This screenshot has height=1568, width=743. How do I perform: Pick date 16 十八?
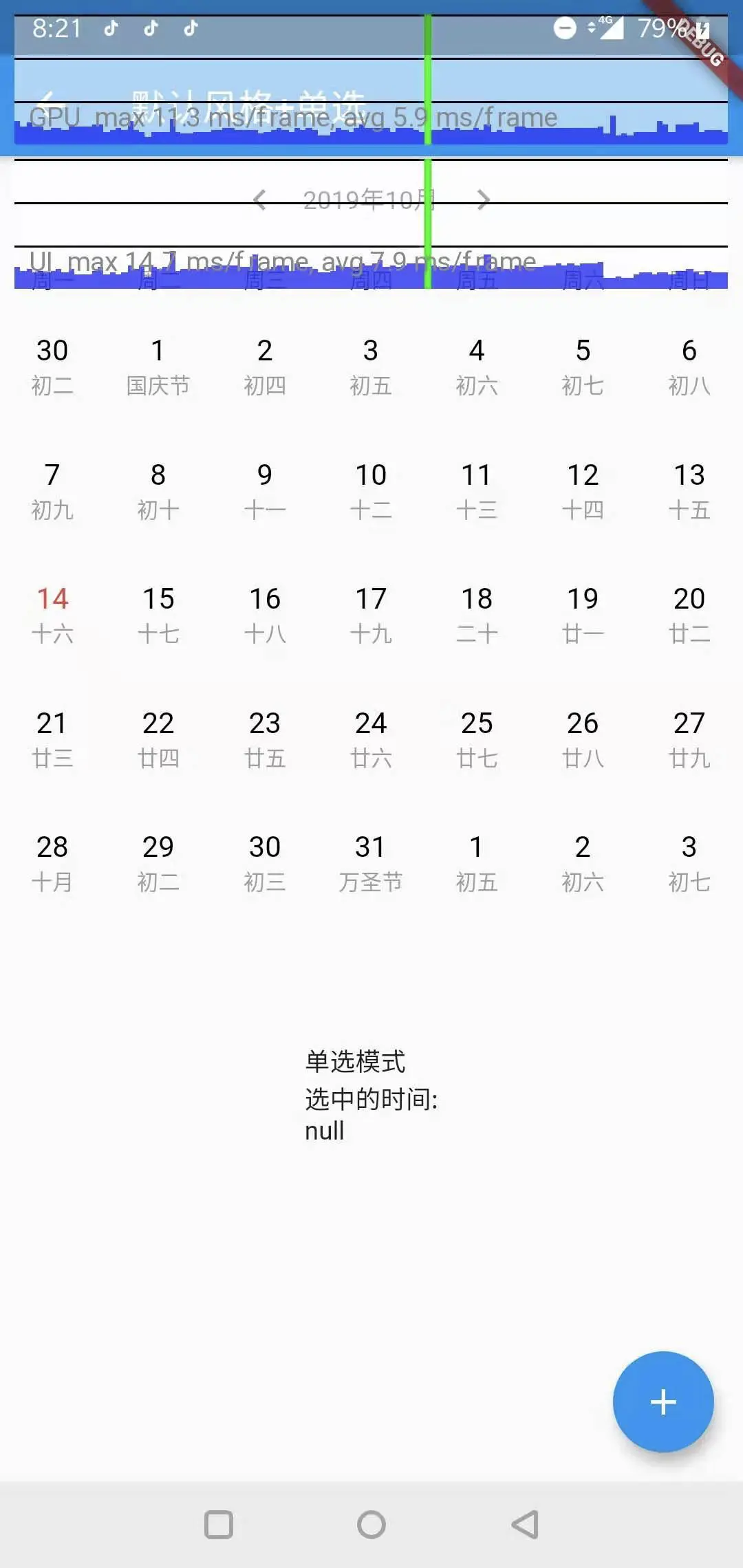point(265,614)
